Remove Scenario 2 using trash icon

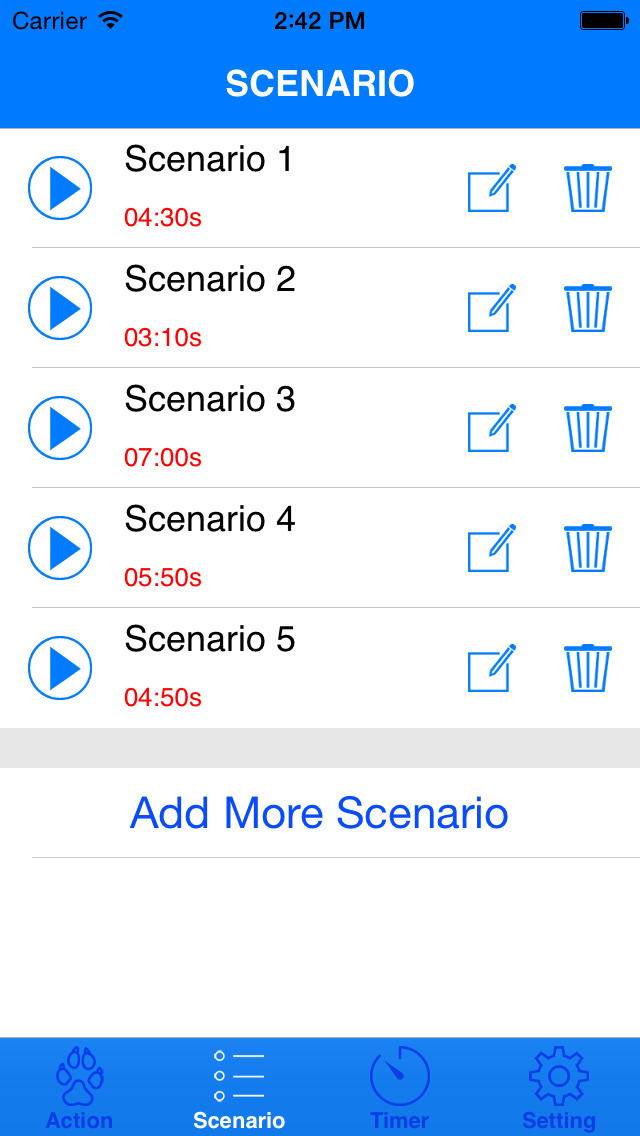coord(588,309)
